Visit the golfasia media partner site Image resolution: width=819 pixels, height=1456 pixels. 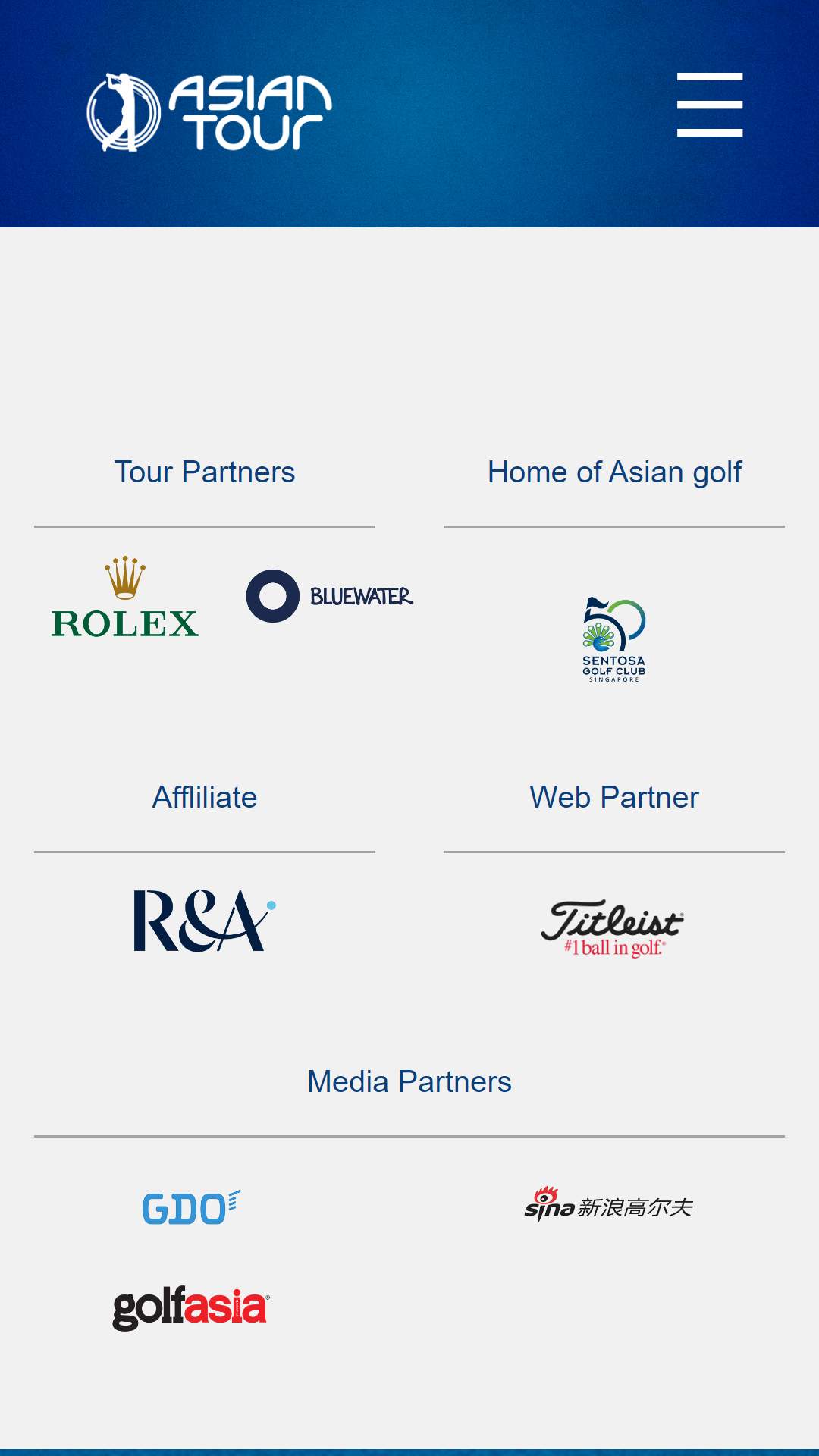[190, 1308]
